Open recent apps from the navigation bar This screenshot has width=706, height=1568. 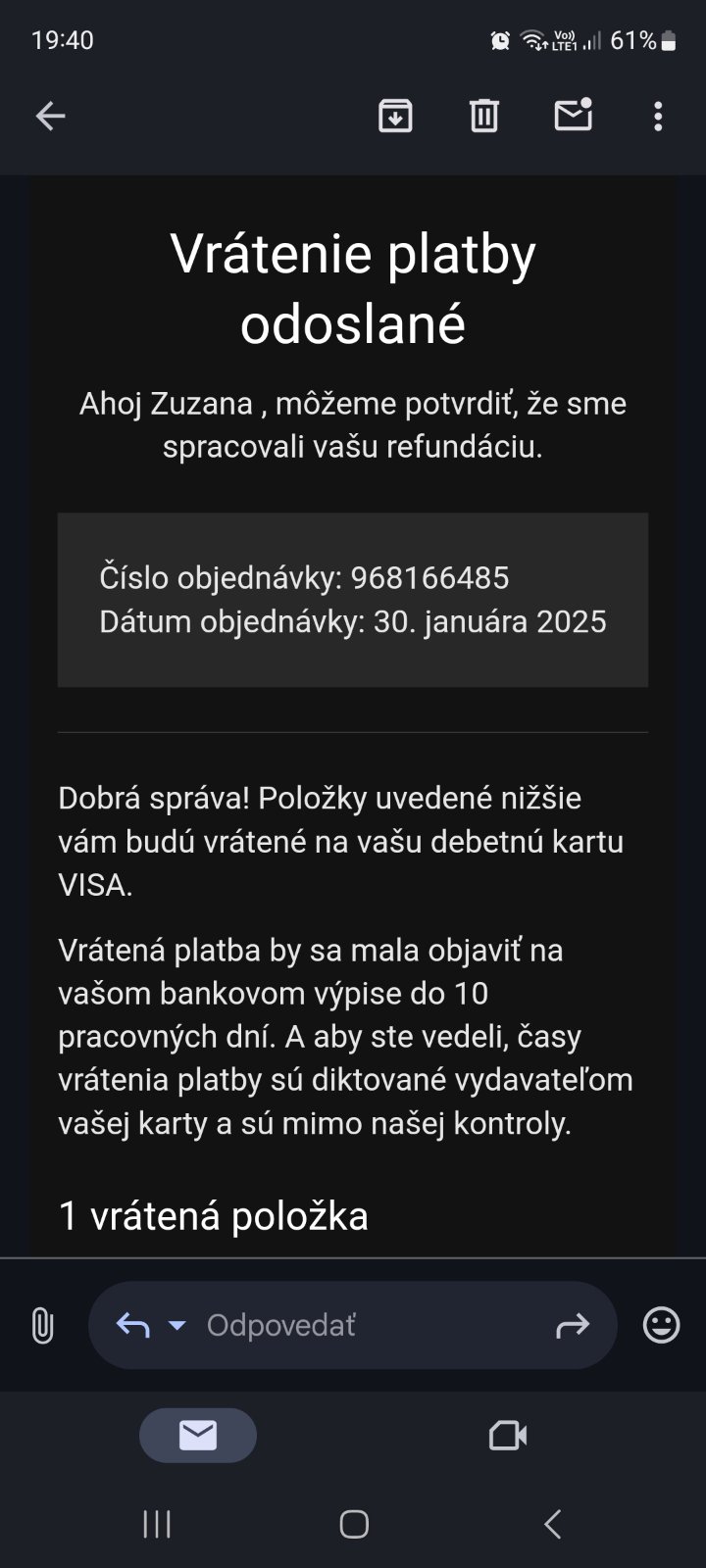157,1524
